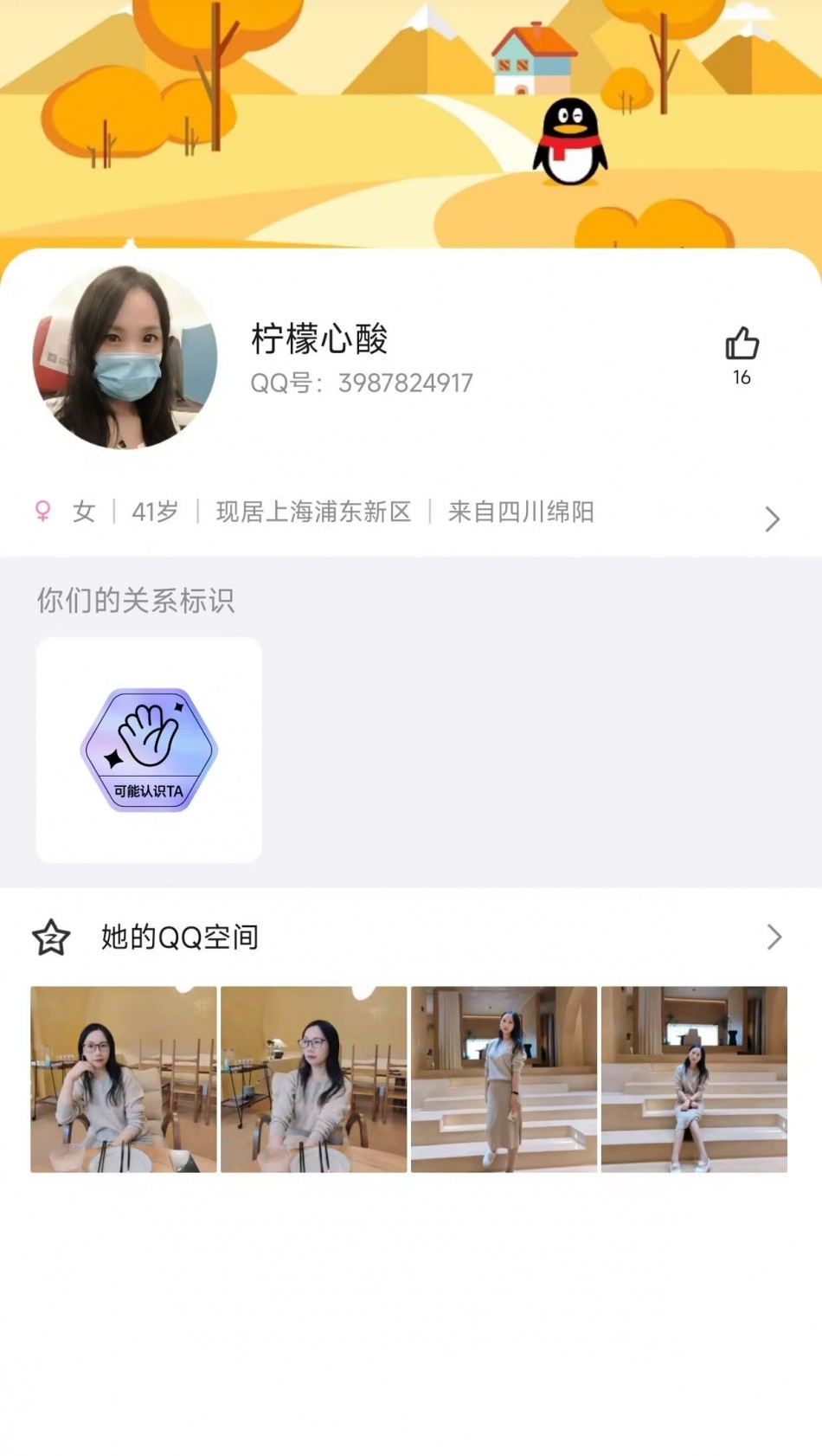View the second QQ空间 photo
822x1456 pixels.
313,1079
